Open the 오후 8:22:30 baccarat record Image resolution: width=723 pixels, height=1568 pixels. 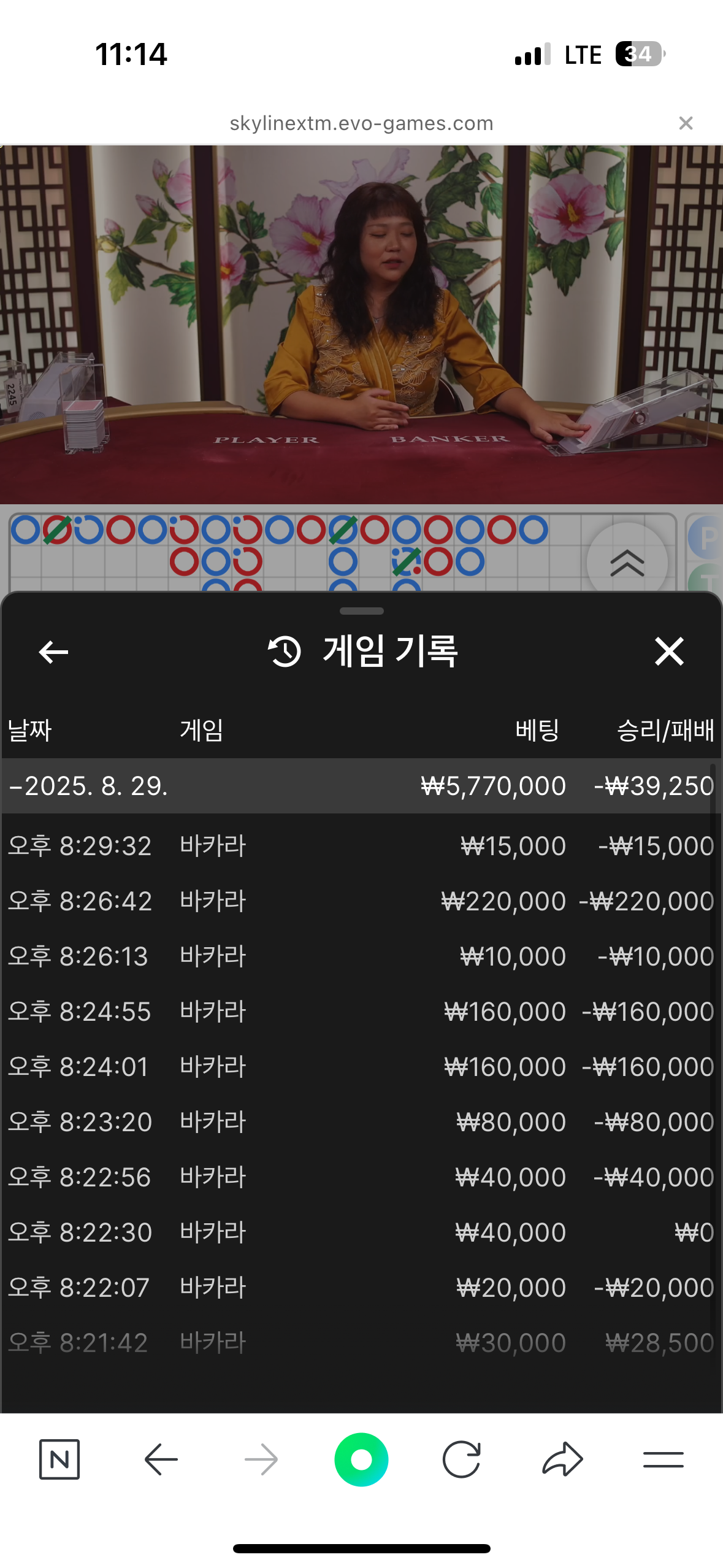(361, 1232)
